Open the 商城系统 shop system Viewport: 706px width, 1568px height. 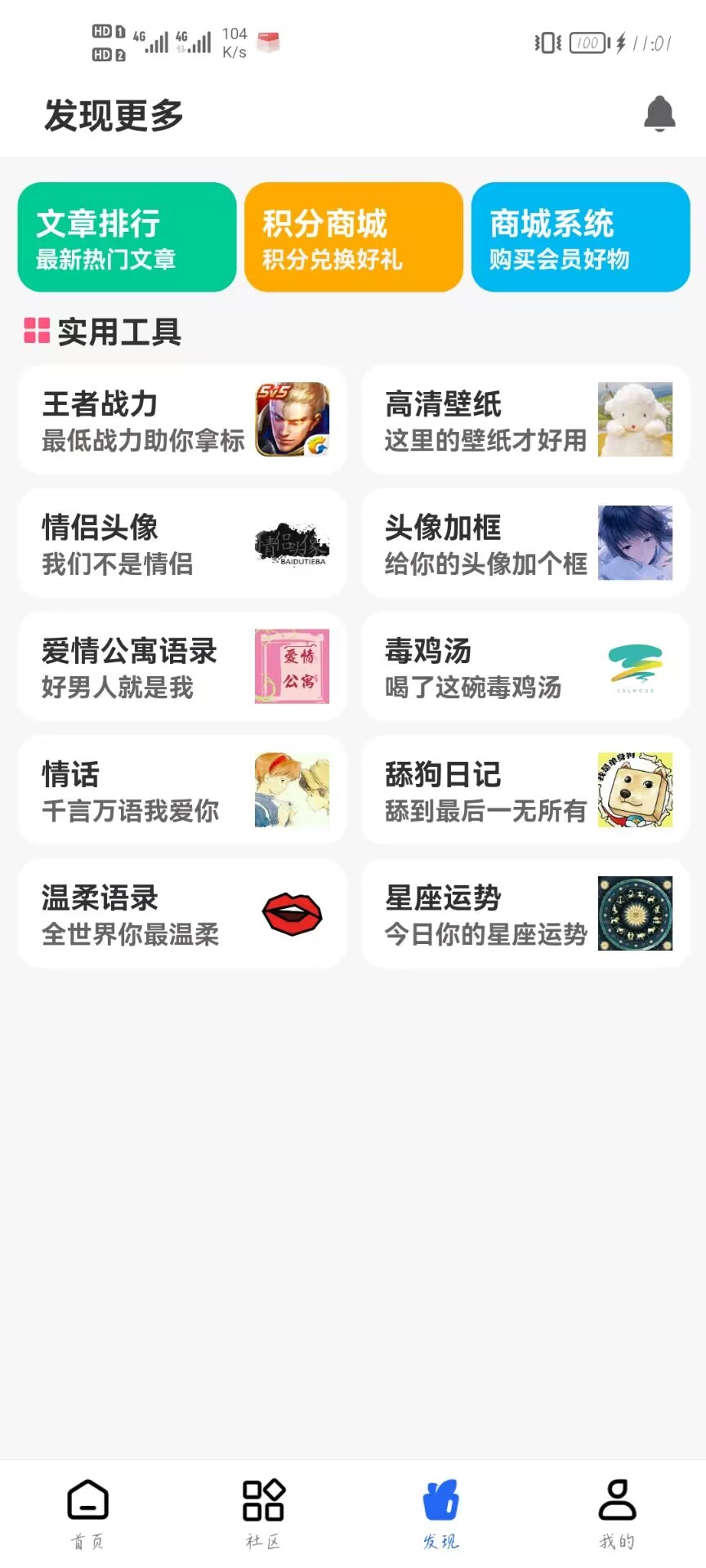(x=580, y=237)
